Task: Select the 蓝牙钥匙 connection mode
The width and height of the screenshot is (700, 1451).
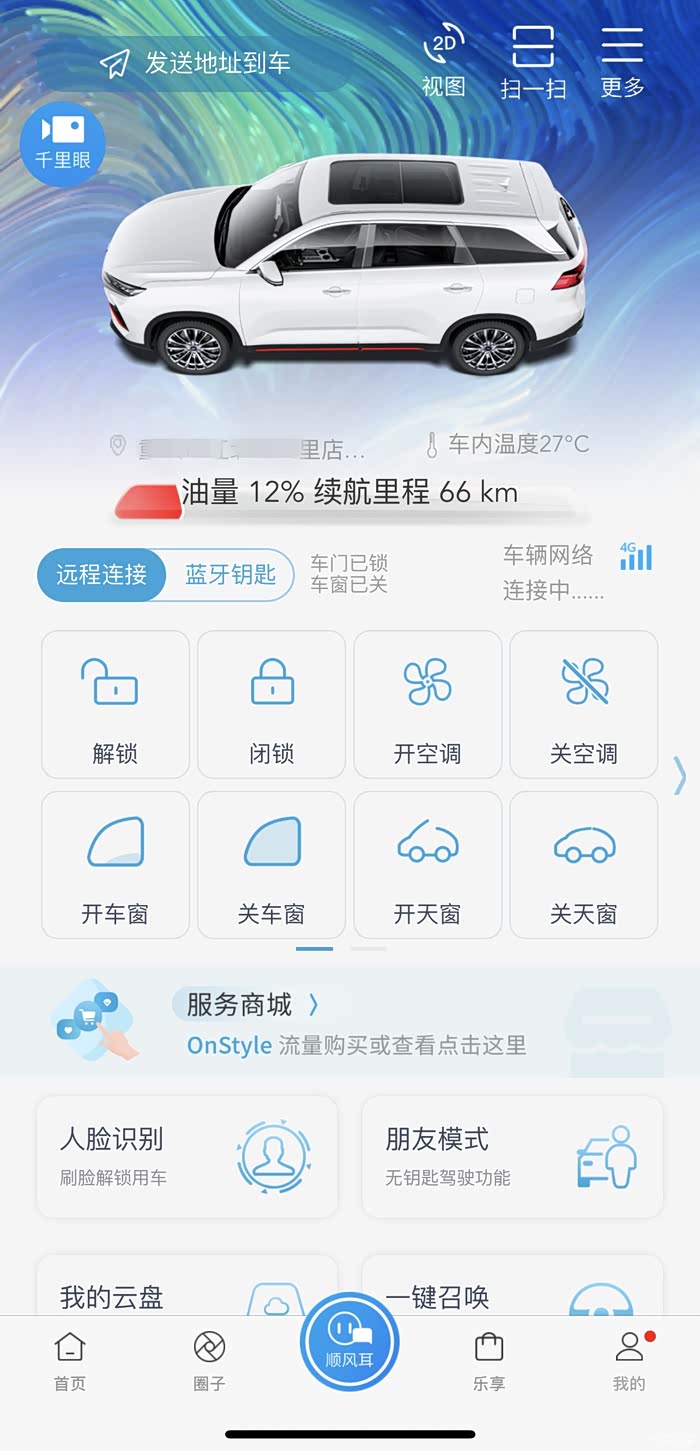Action: pyautogui.click(x=230, y=575)
